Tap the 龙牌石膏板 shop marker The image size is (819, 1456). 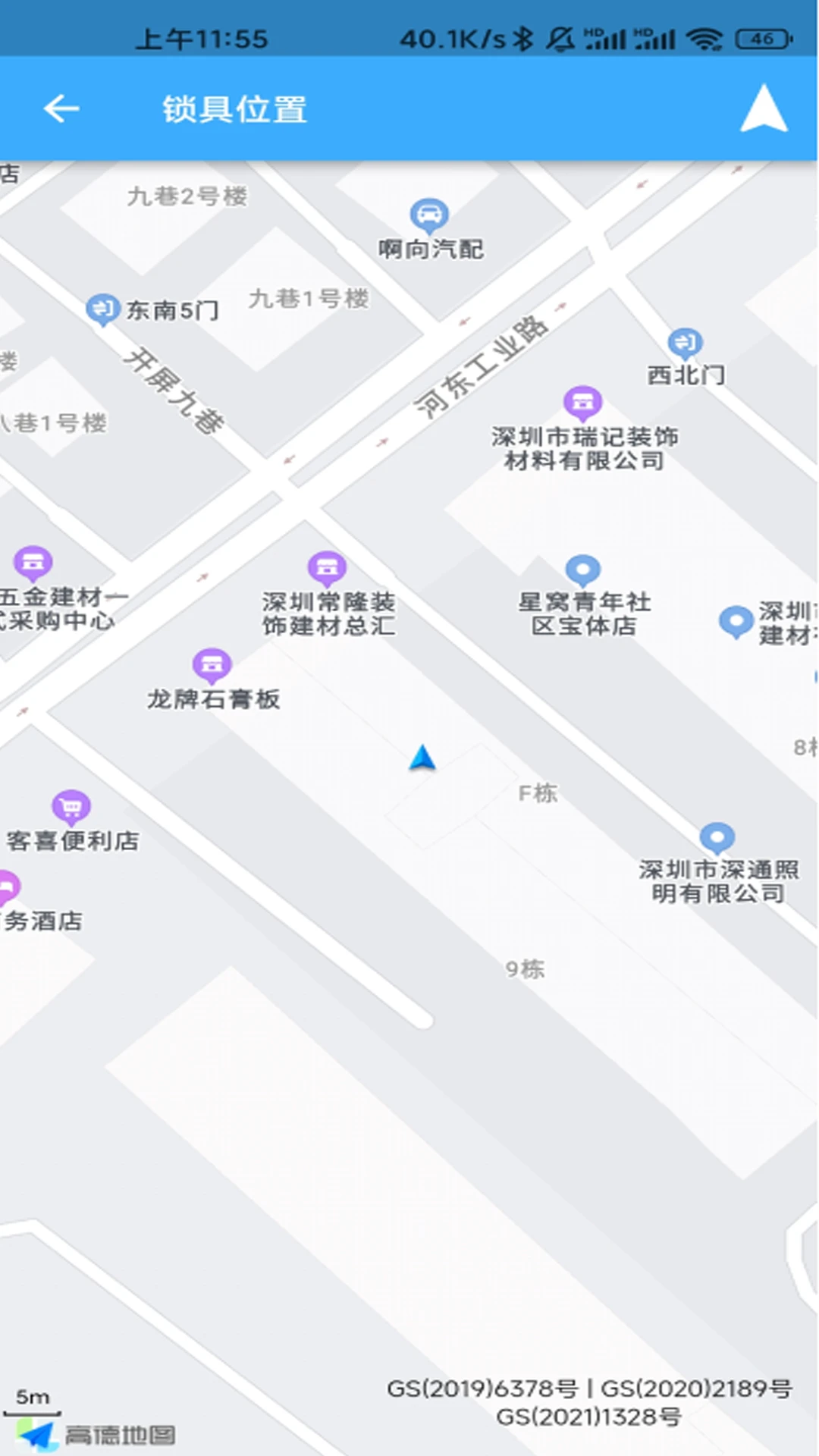pyautogui.click(x=212, y=665)
